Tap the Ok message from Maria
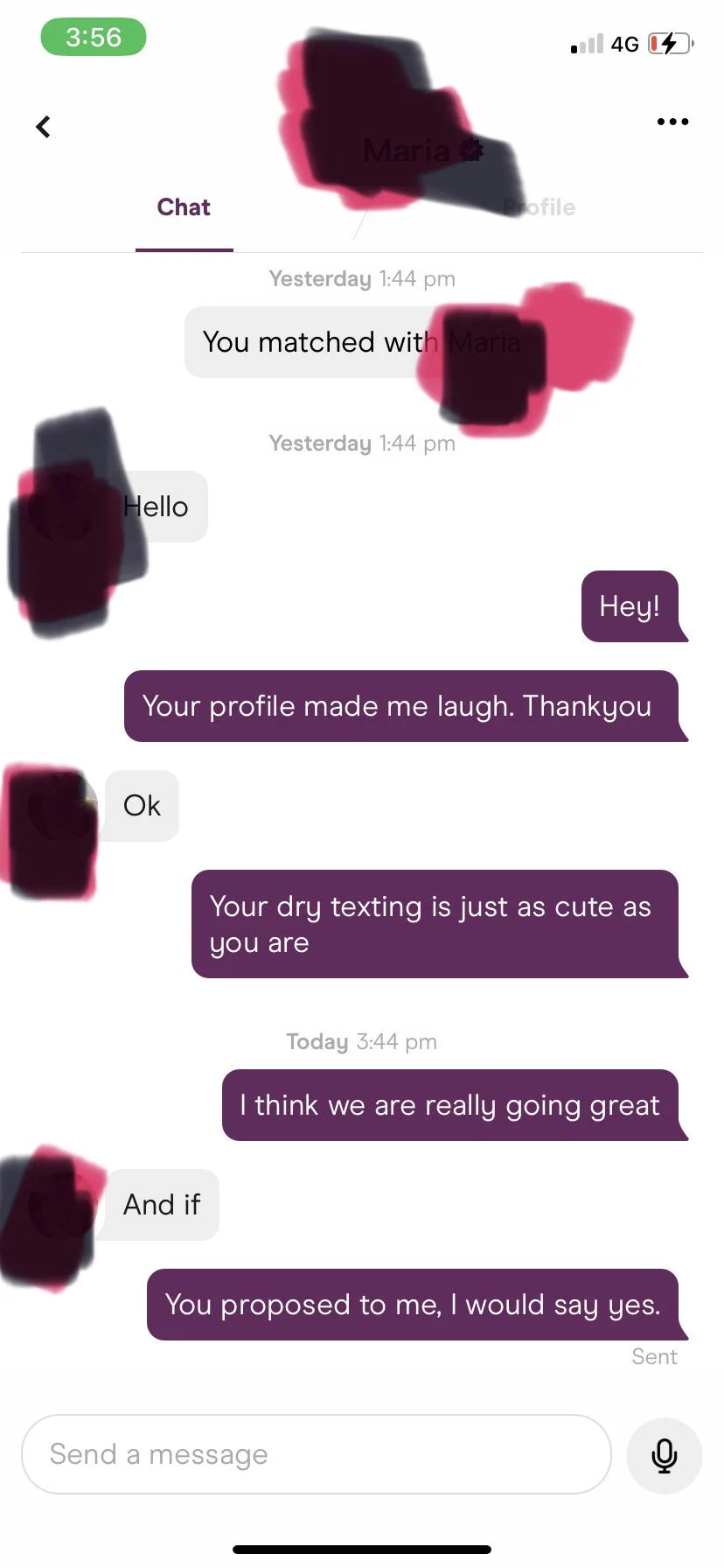Image resolution: width=724 pixels, height=1568 pixels. click(143, 805)
